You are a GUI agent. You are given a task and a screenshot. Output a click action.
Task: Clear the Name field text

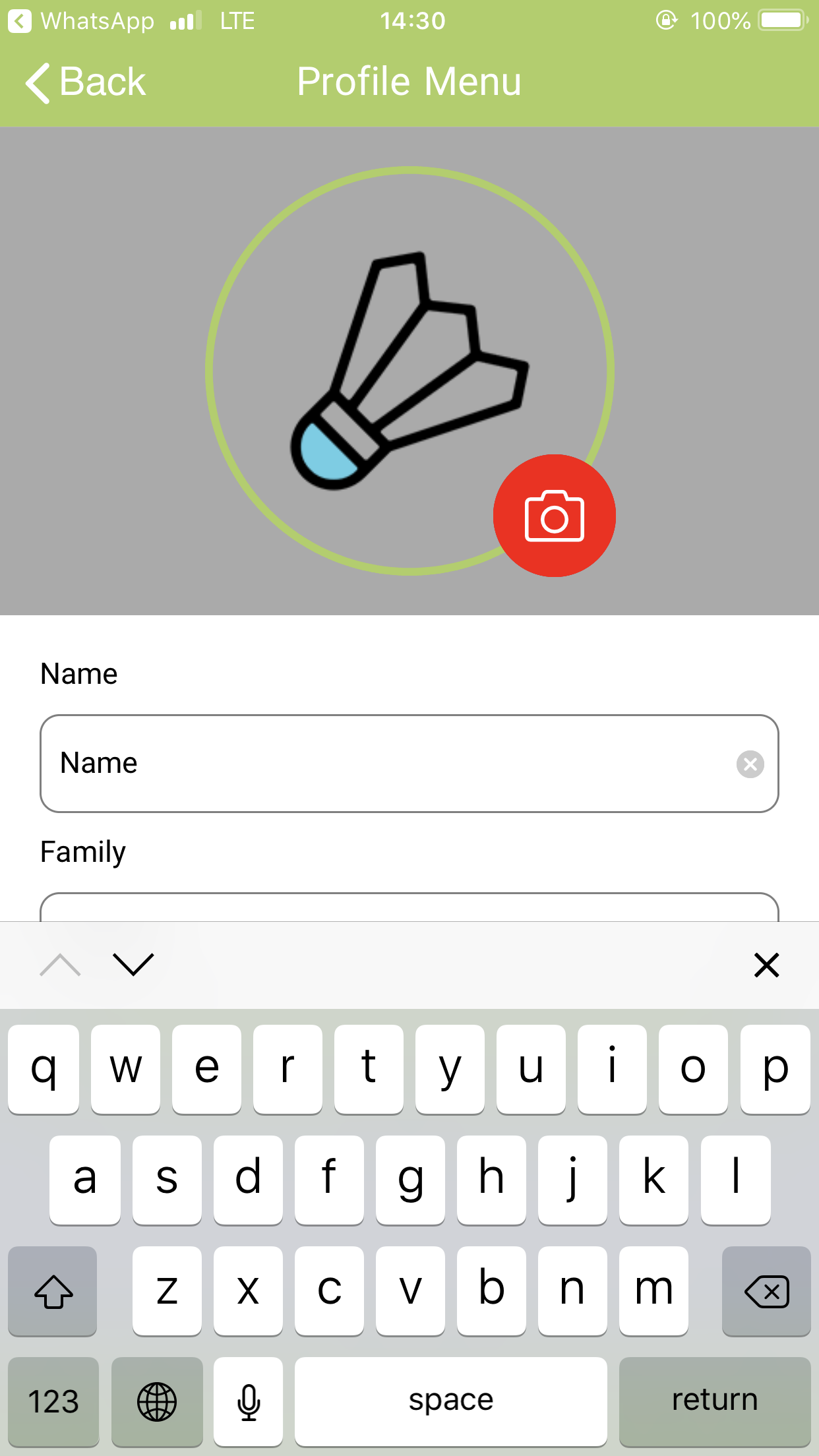[750, 764]
